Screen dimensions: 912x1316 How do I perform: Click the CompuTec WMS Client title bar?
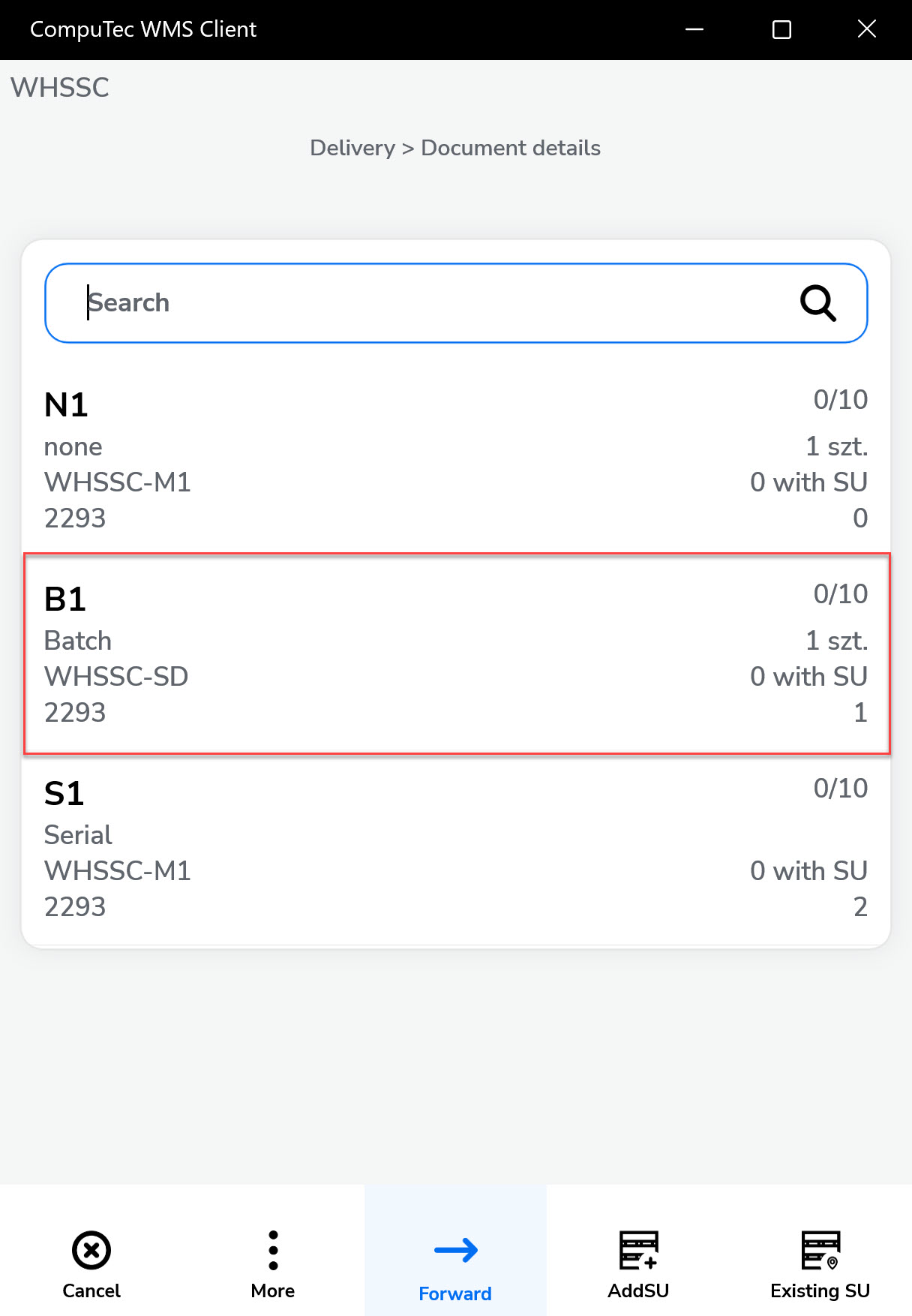[142, 29]
